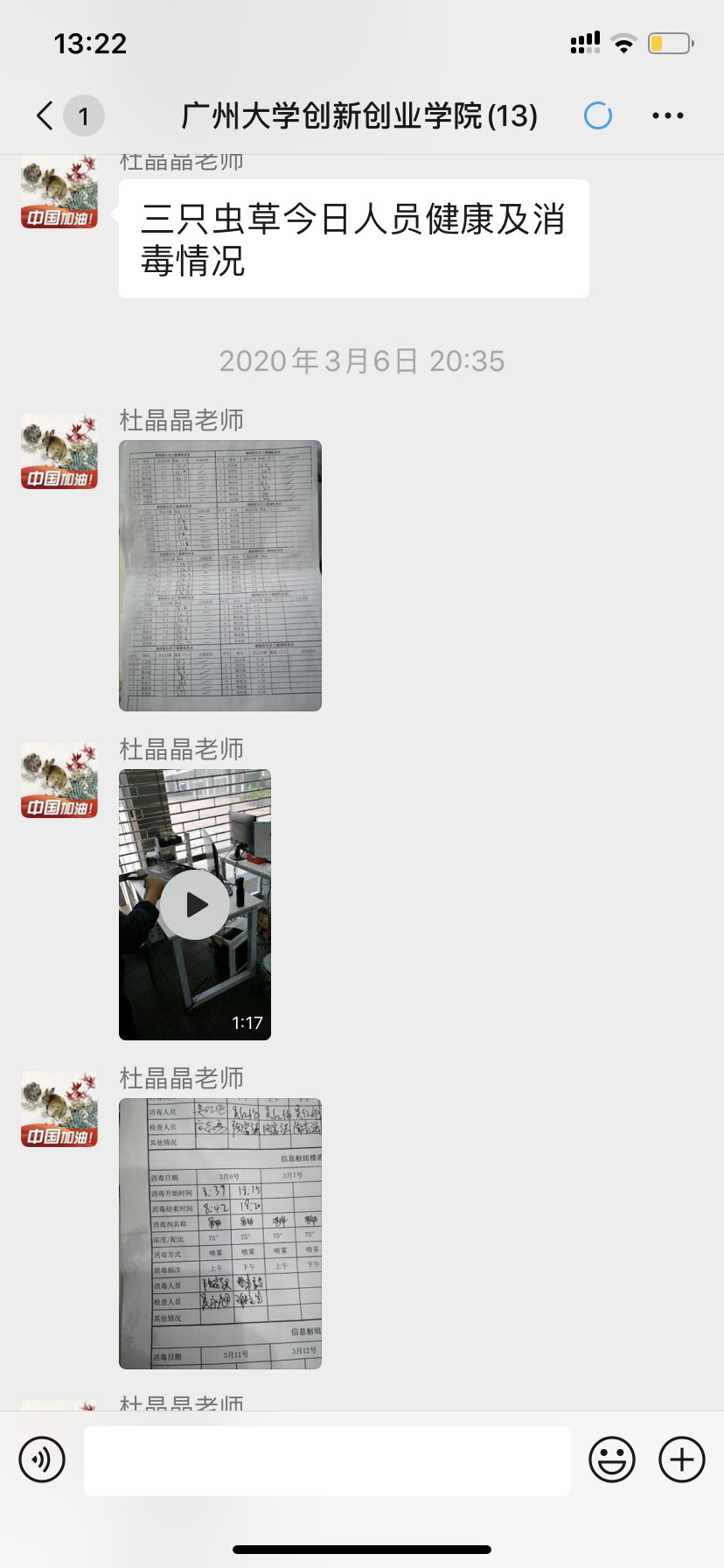Switch to voice message input

42,1459
